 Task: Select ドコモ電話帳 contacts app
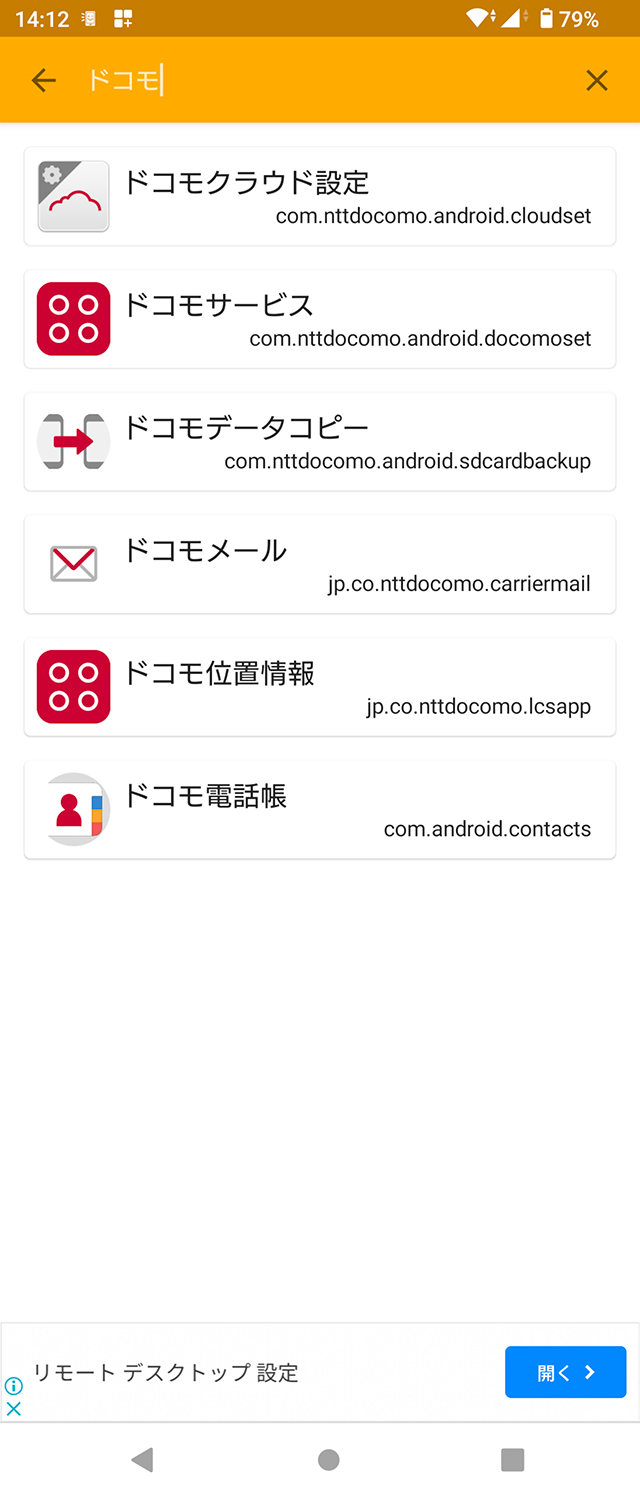click(320, 810)
